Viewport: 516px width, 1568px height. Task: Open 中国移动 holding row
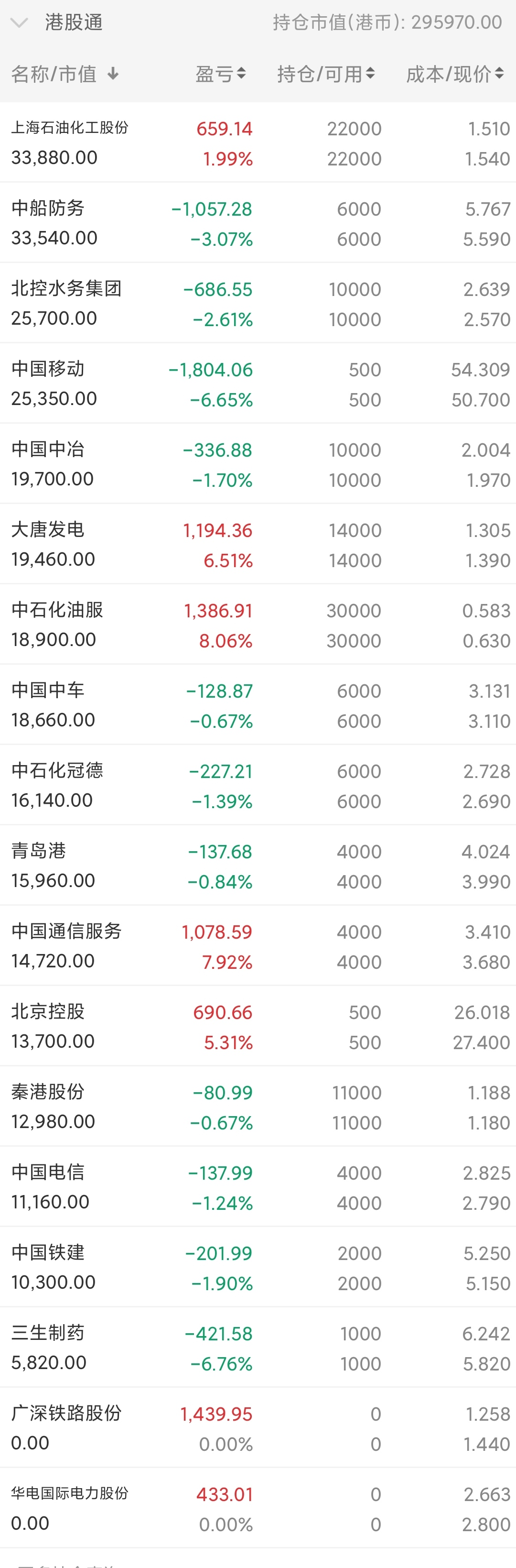point(258,384)
